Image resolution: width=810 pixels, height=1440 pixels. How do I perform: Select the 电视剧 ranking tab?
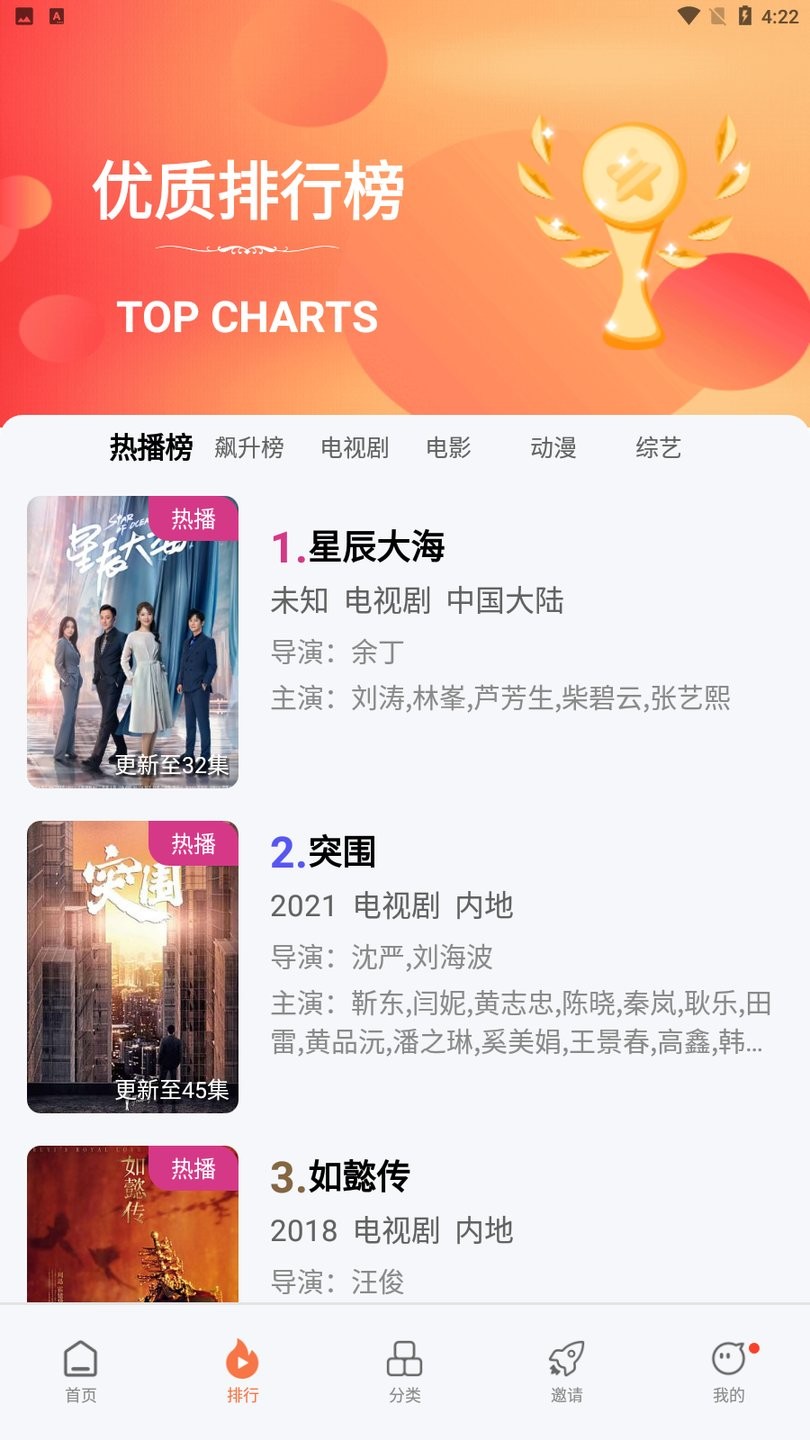[x=355, y=448]
